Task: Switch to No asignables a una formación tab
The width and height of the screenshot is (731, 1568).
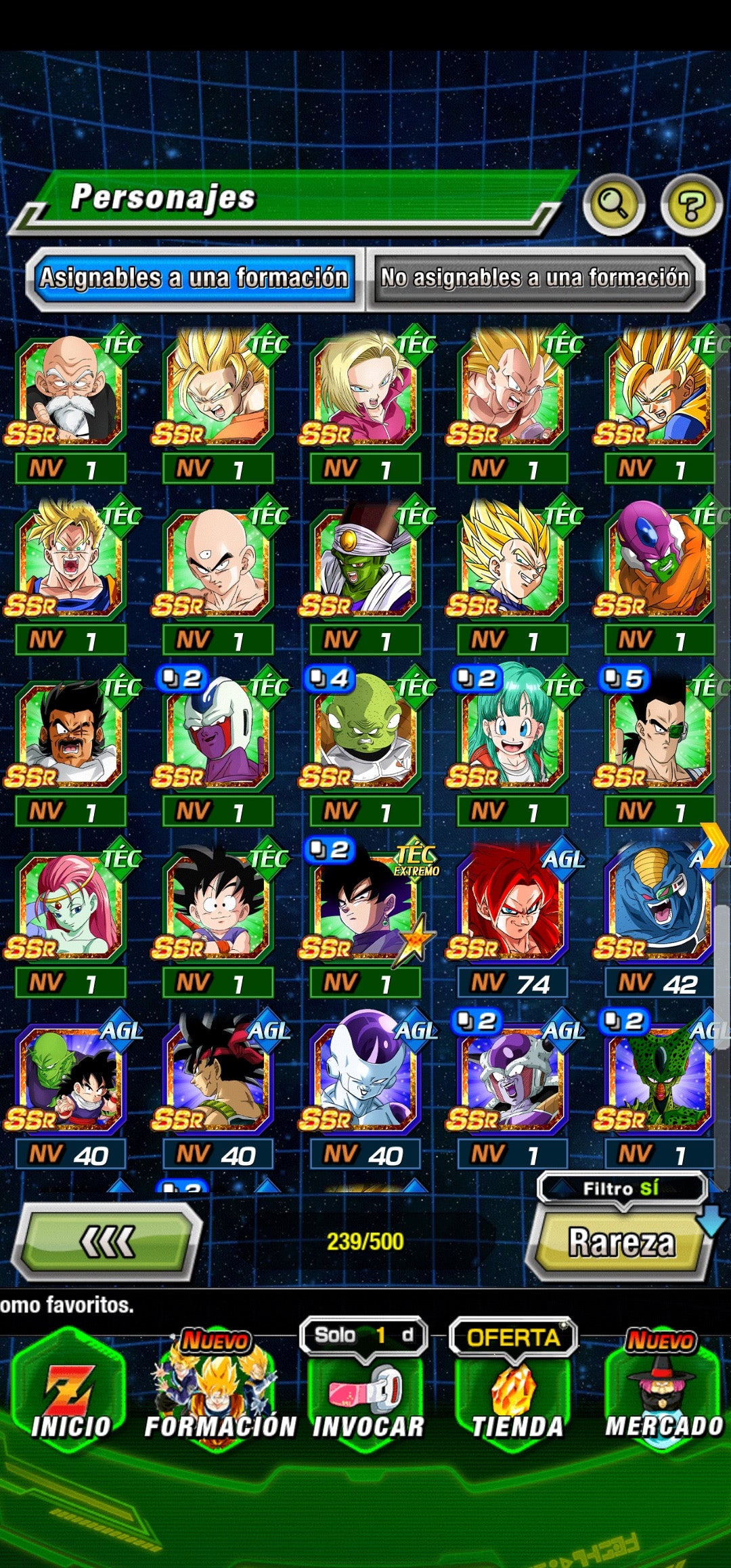Action: [x=535, y=278]
